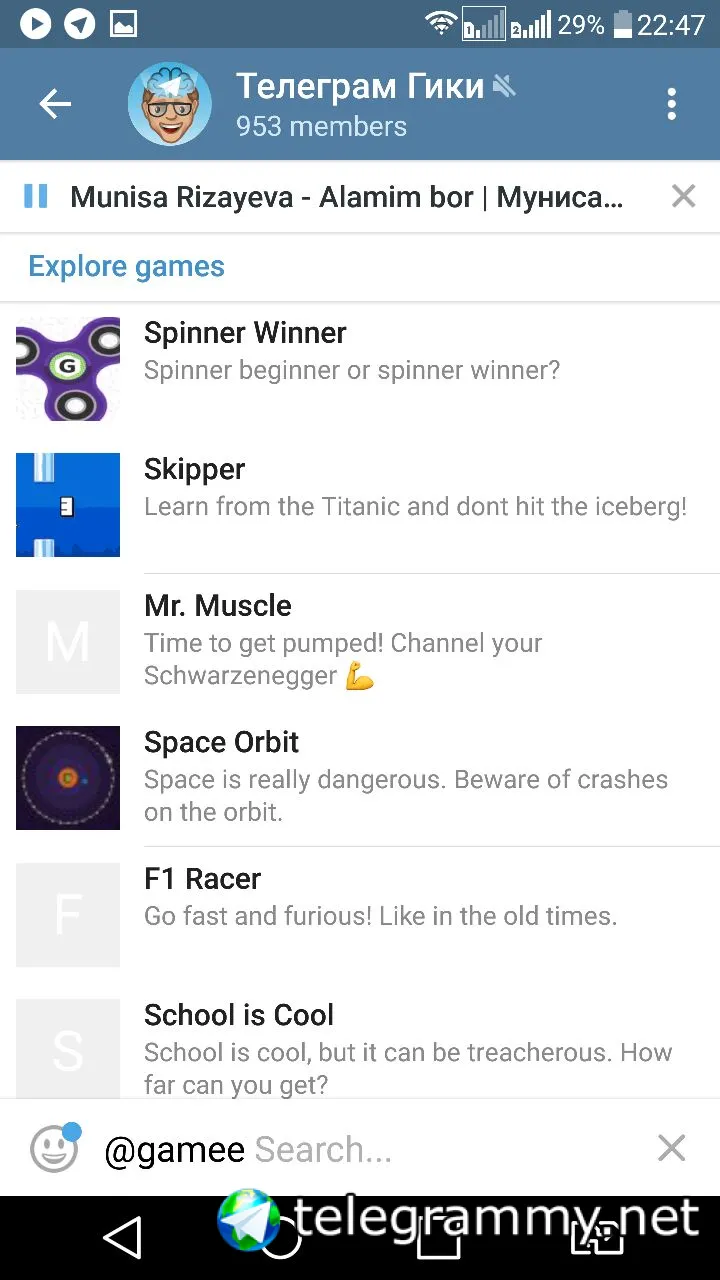Pick the Mr. Muscle game
The width and height of the screenshot is (720, 1280).
point(360,641)
